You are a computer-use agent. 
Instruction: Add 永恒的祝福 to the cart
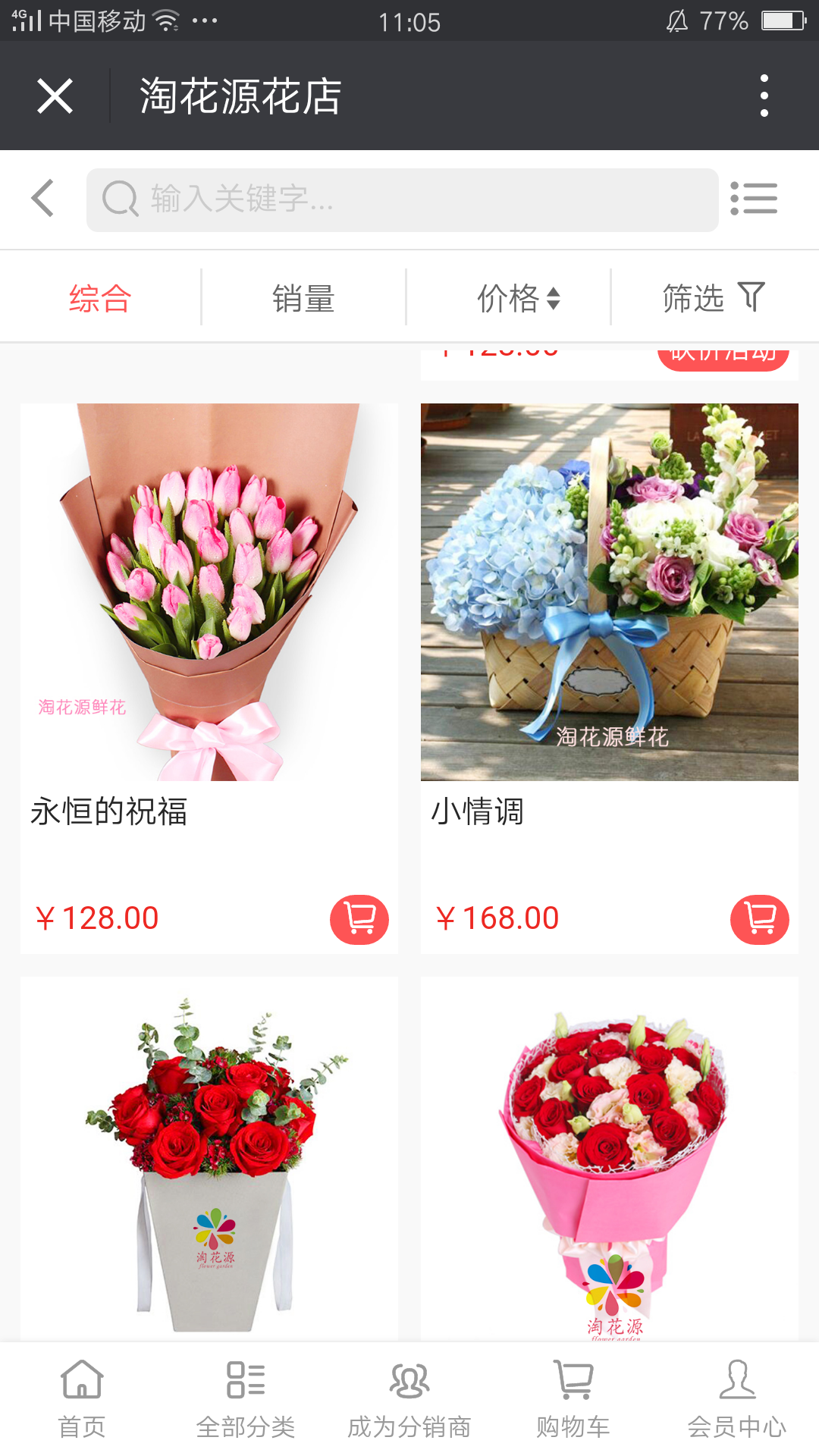(x=359, y=920)
